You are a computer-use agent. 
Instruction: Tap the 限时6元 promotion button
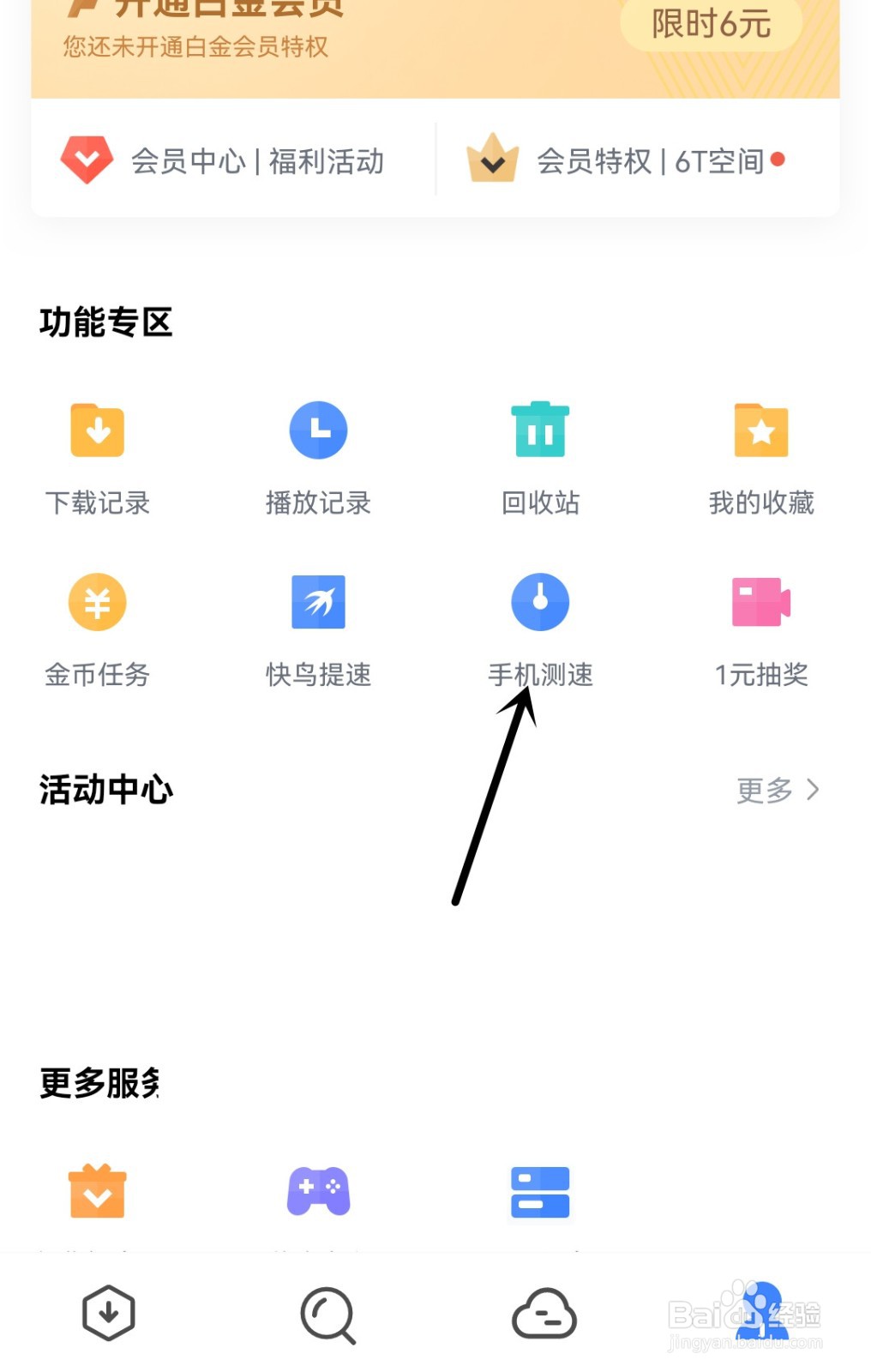710,26
